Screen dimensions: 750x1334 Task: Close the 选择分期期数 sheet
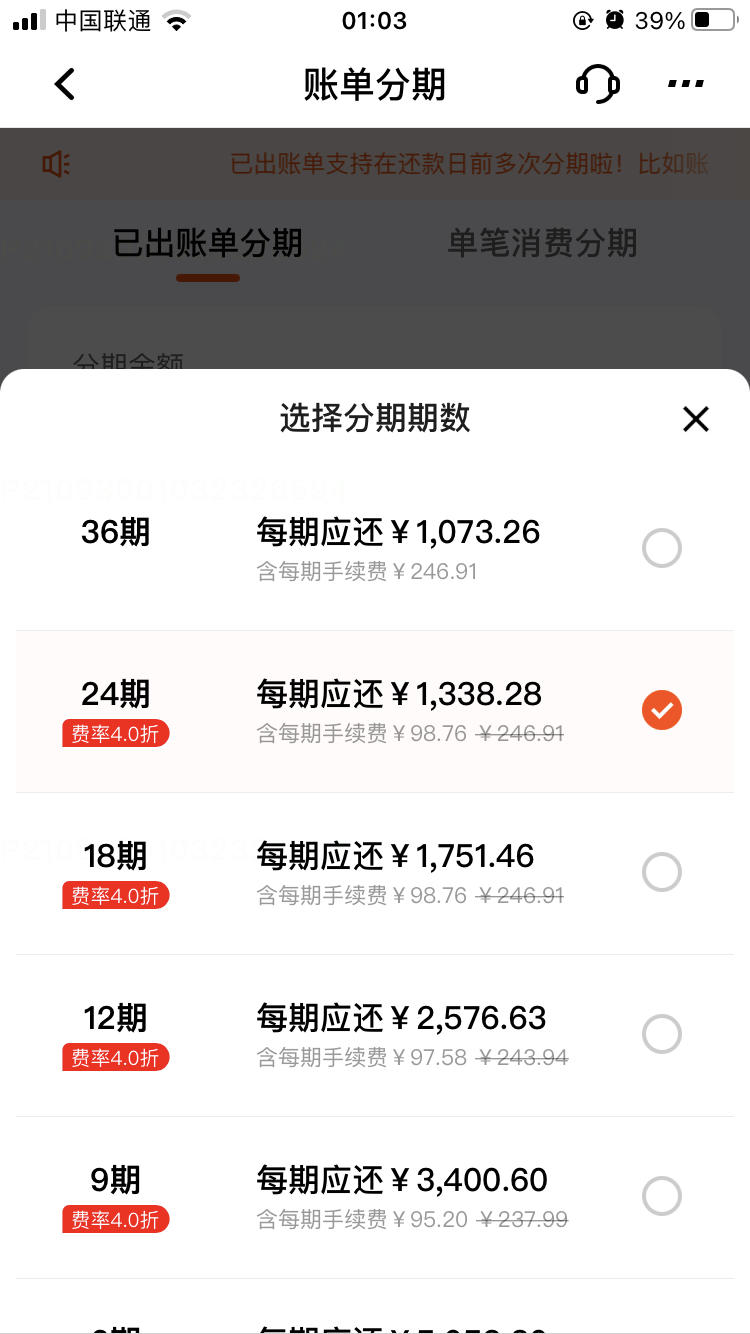click(695, 419)
